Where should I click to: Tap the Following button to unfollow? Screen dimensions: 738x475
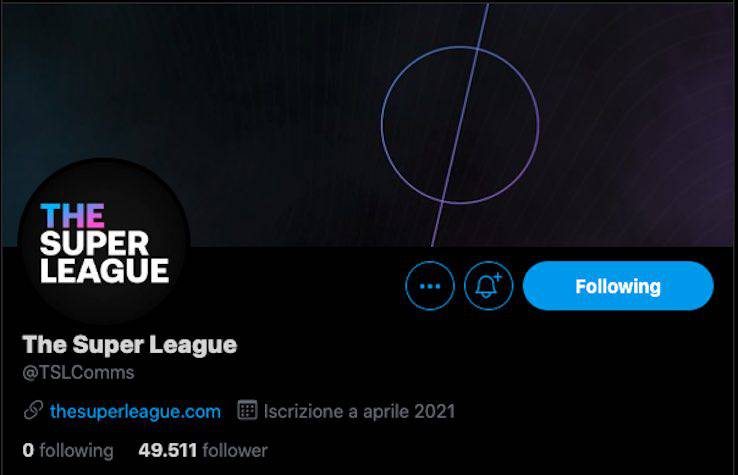pos(618,287)
